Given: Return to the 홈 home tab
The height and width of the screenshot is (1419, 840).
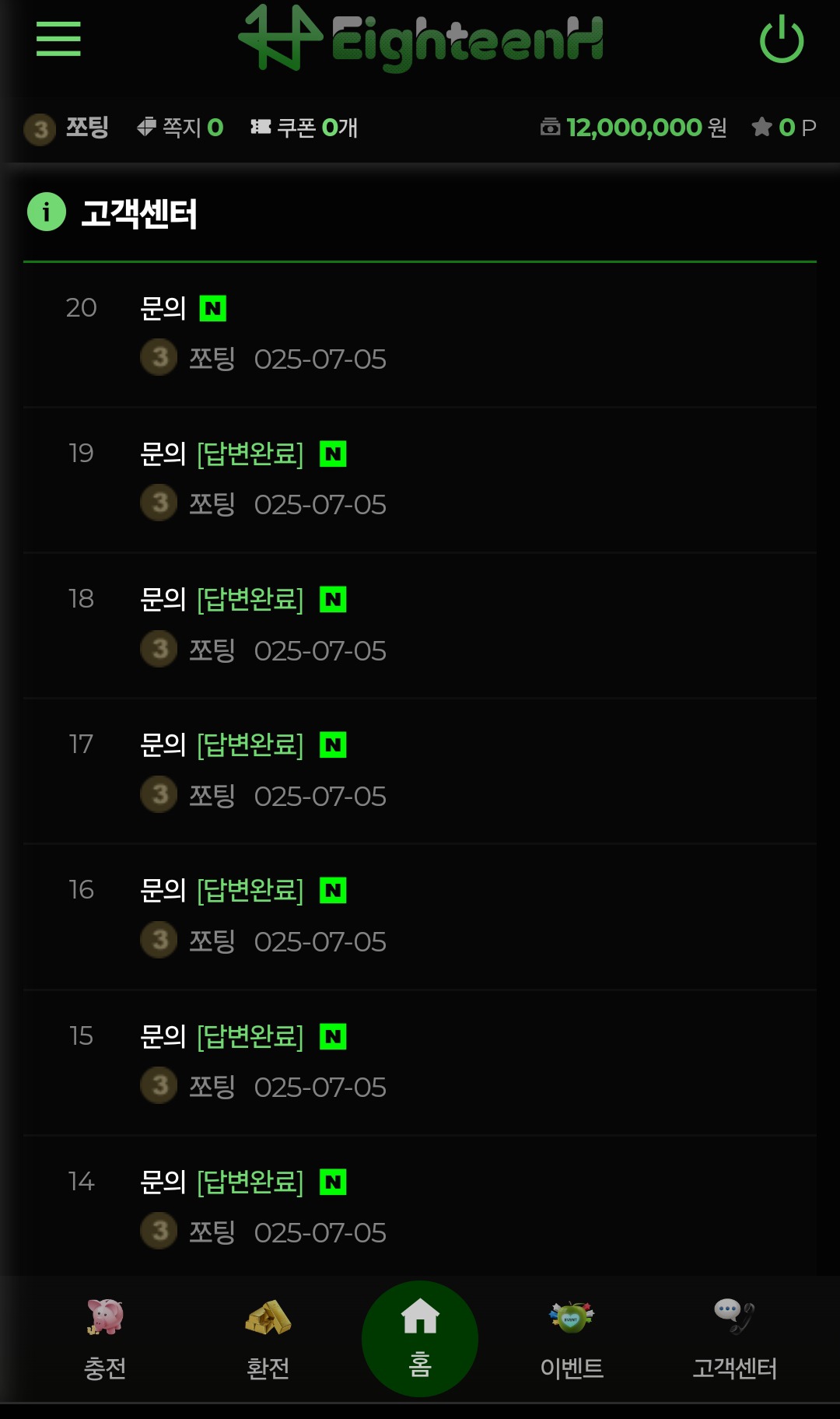Looking at the screenshot, I should (420, 1338).
